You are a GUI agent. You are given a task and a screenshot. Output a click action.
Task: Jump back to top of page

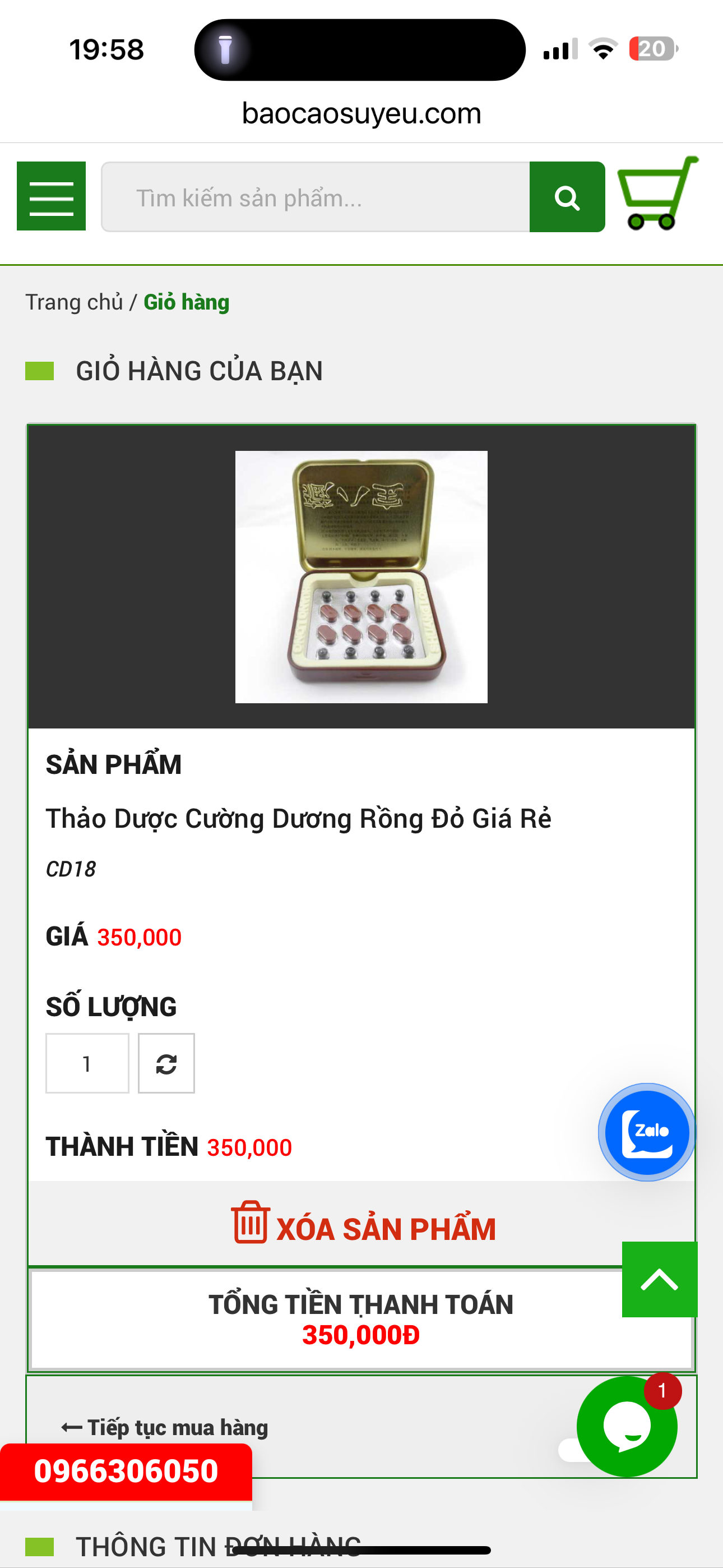(x=659, y=1279)
